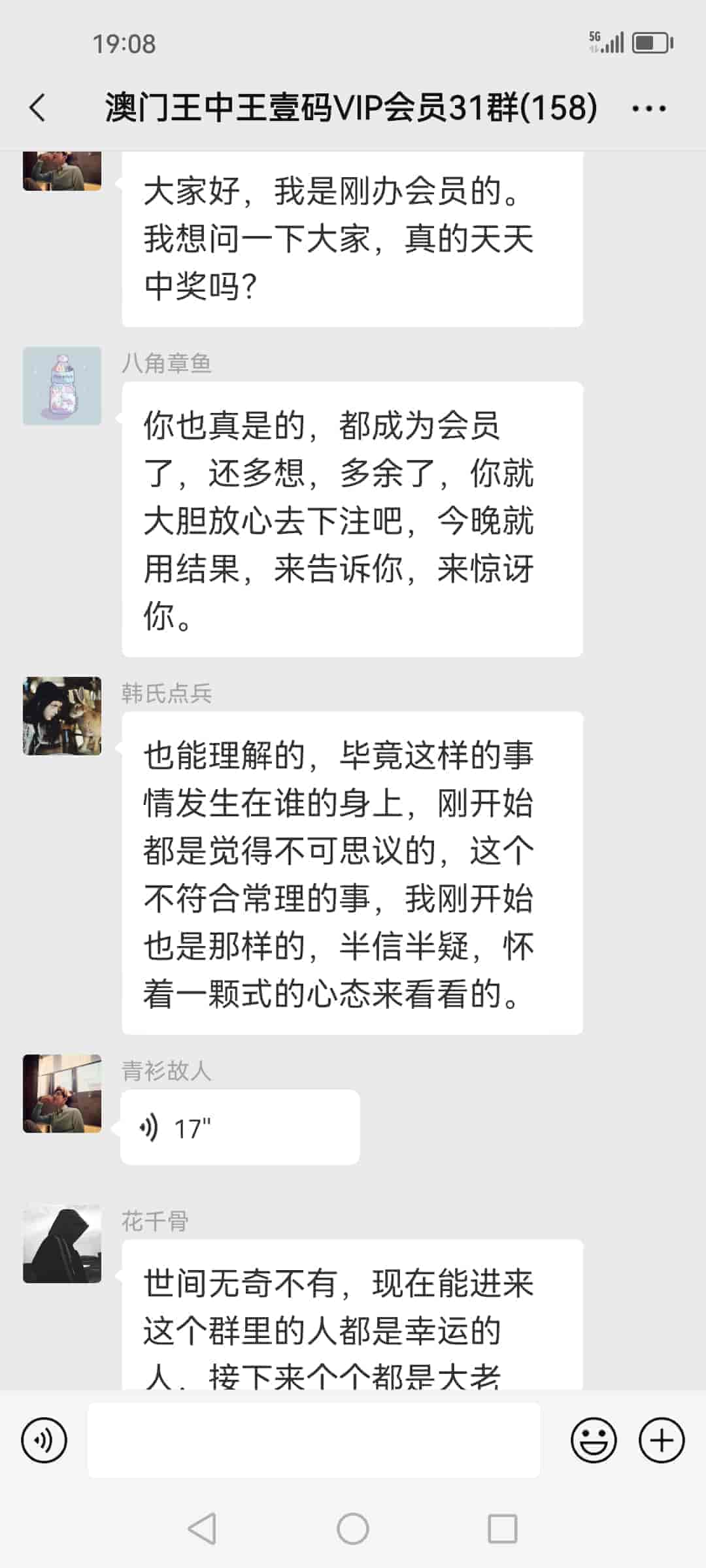
Task: Switch to voice input mode
Action: pos(44,1441)
